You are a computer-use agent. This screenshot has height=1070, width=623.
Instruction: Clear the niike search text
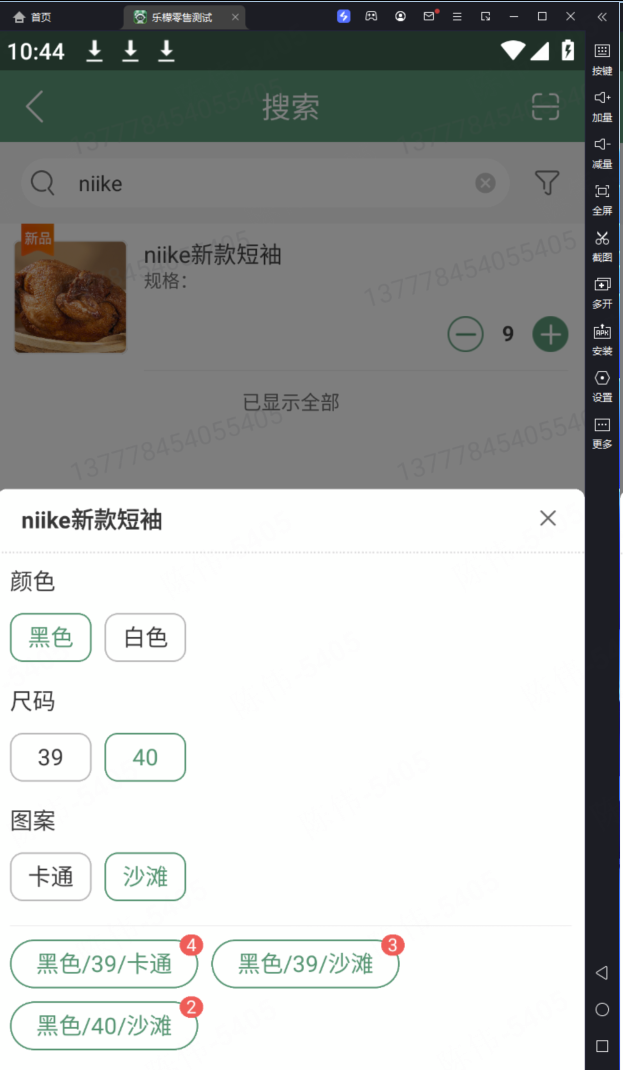pyautogui.click(x=485, y=183)
